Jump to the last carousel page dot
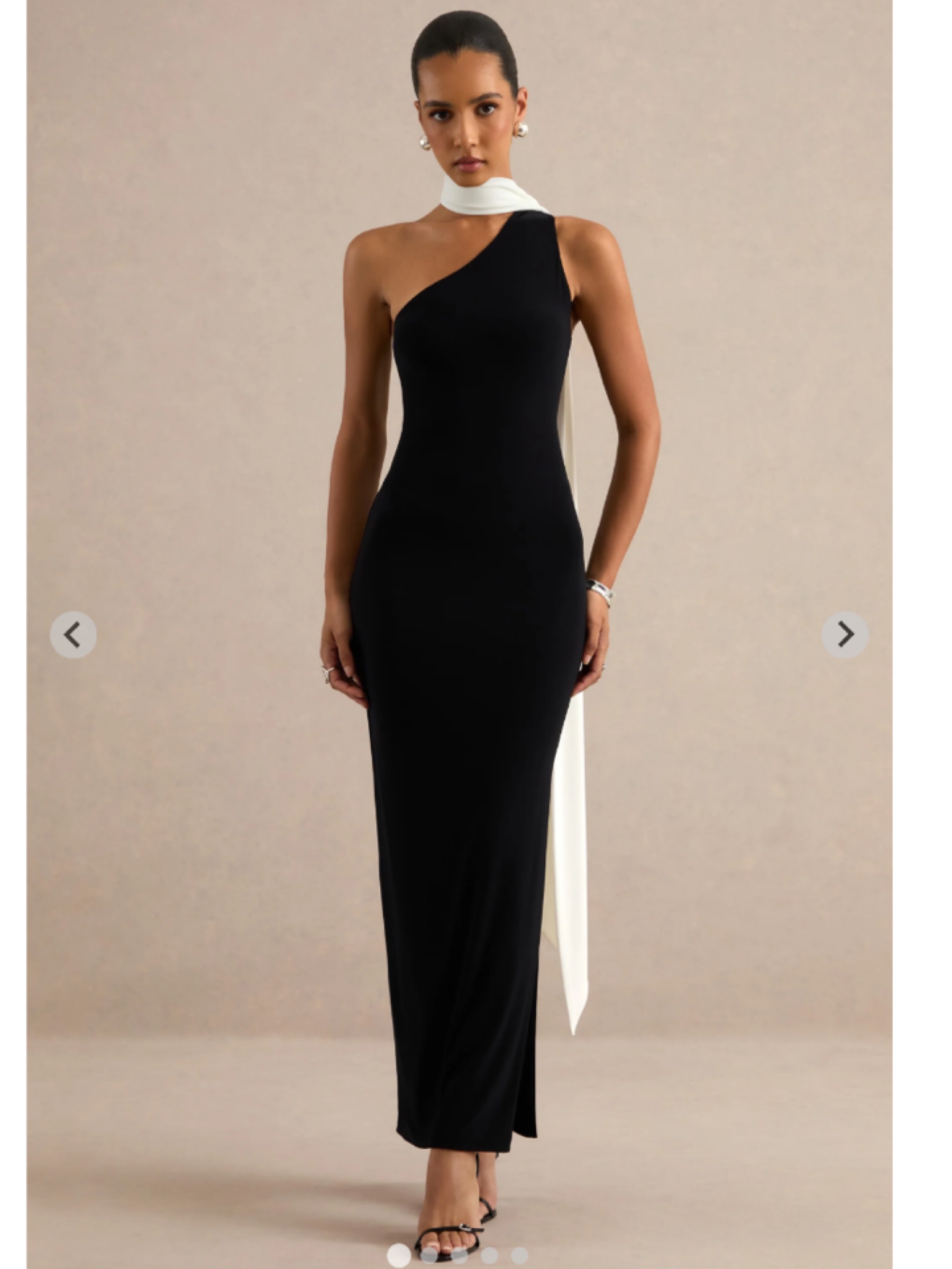The width and height of the screenshot is (952, 1269). click(x=519, y=1255)
